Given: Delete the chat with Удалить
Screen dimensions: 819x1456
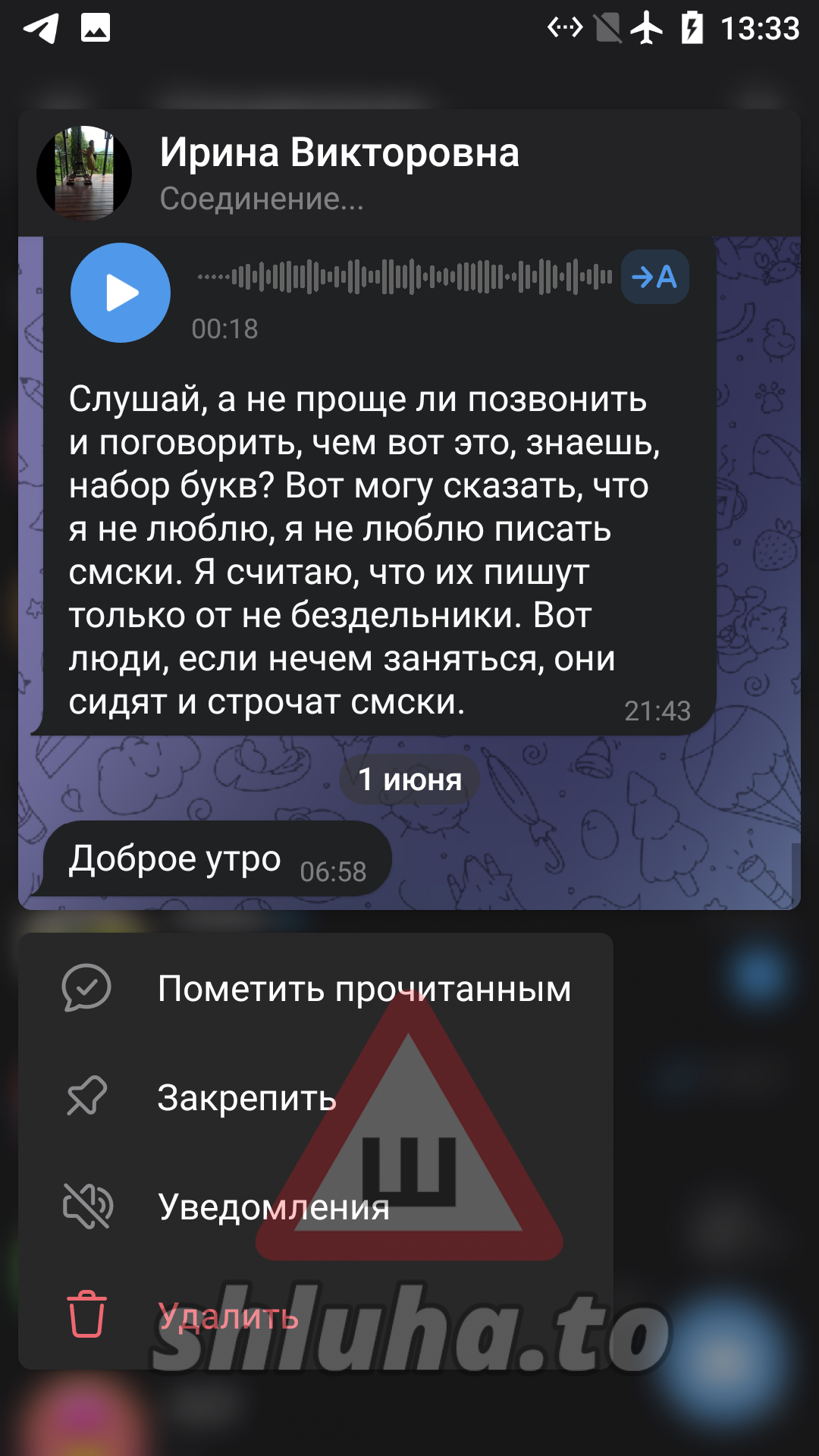Looking at the screenshot, I should (227, 1316).
